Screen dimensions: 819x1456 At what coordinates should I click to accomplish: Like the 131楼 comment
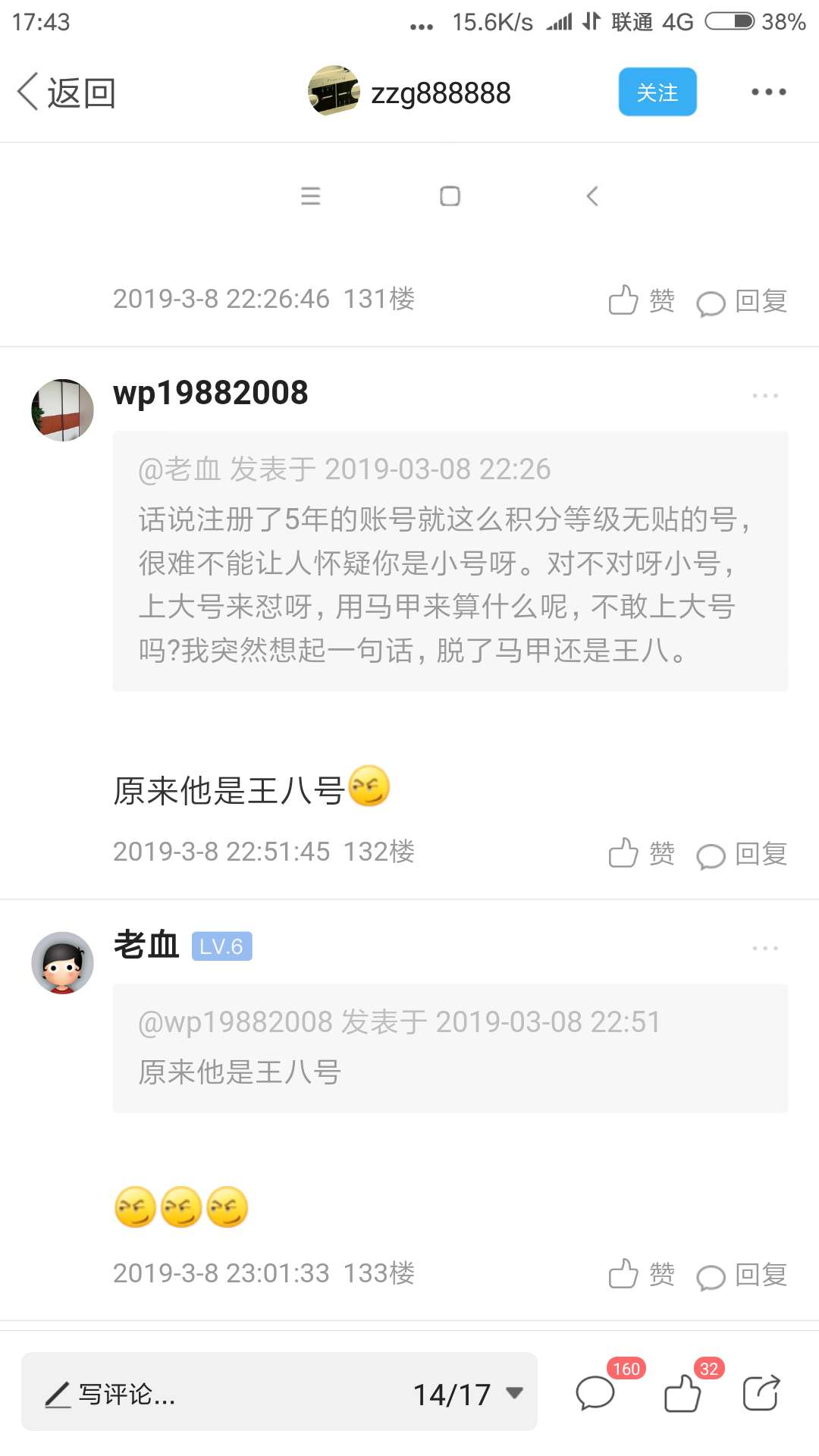(x=642, y=301)
